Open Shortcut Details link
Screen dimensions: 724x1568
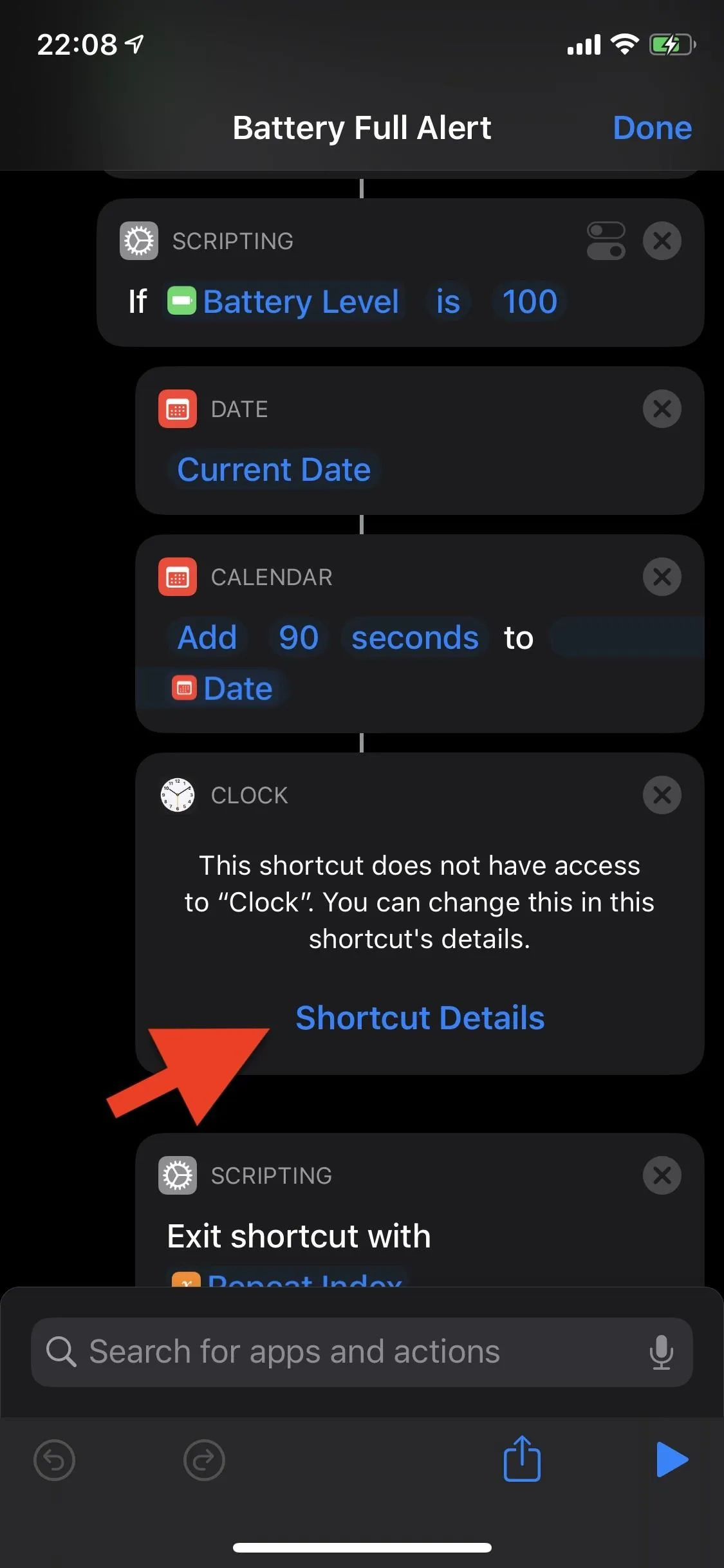click(420, 1018)
